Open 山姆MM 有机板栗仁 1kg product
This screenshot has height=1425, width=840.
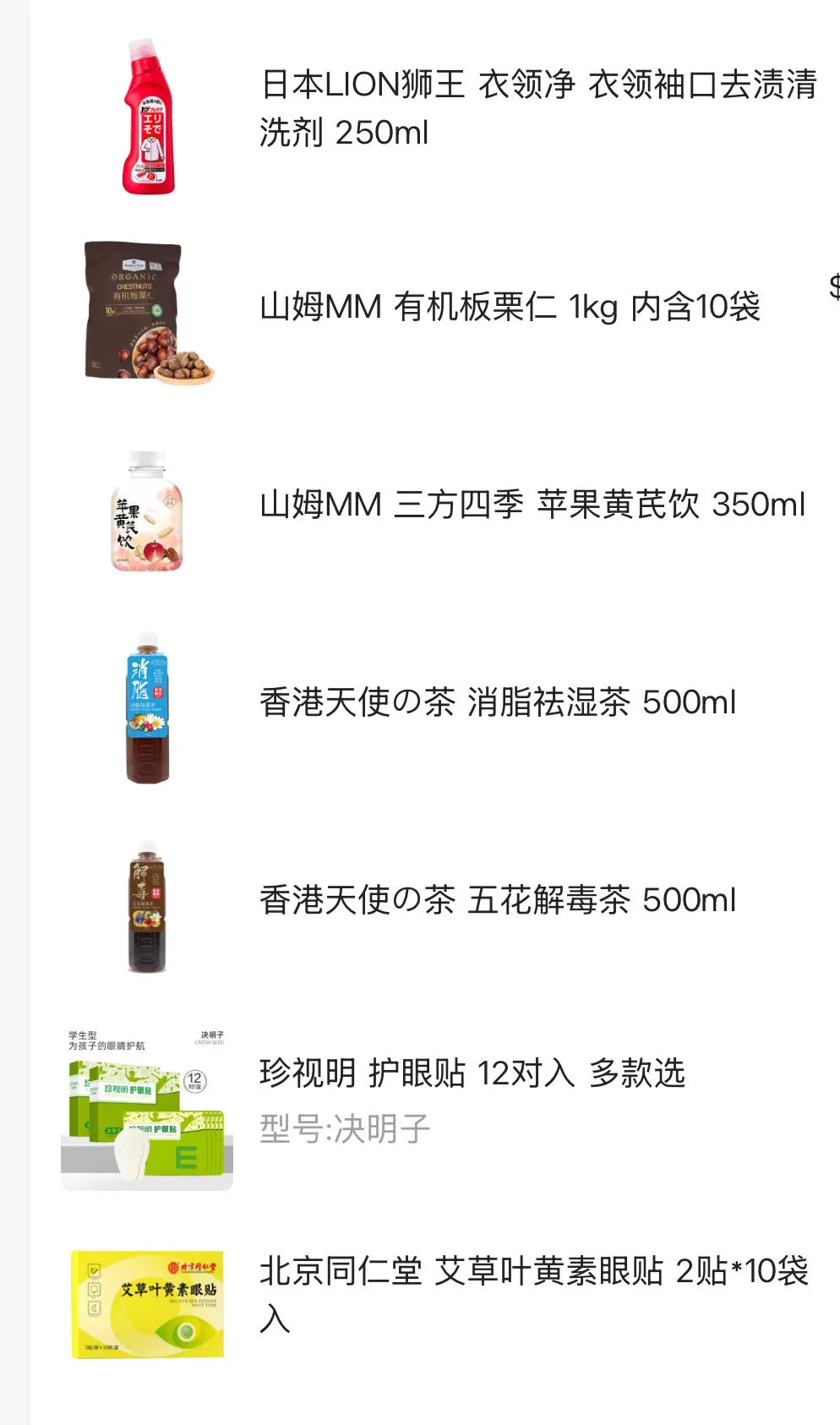(x=510, y=307)
